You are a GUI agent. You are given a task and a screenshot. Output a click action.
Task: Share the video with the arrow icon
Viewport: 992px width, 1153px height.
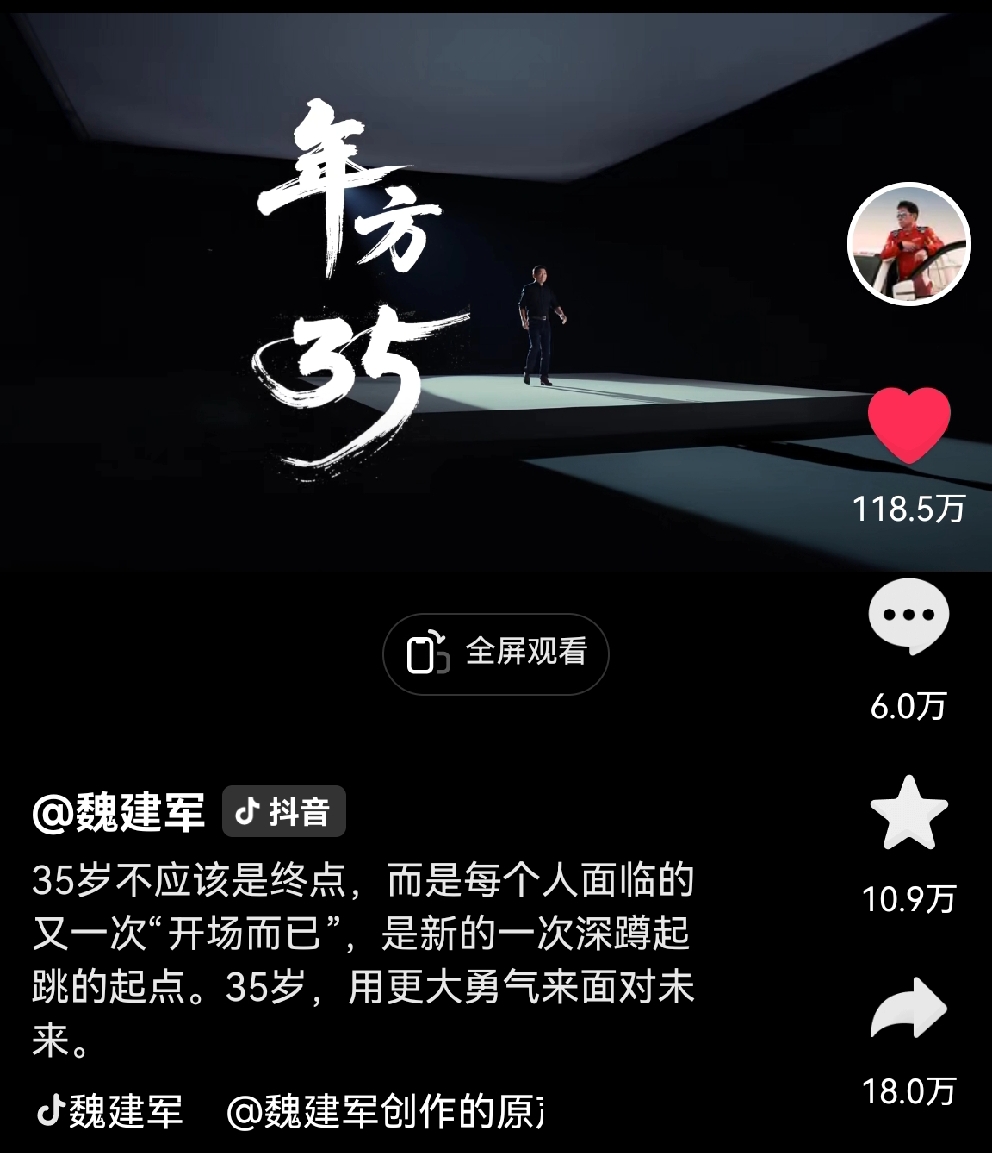[906, 1011]
